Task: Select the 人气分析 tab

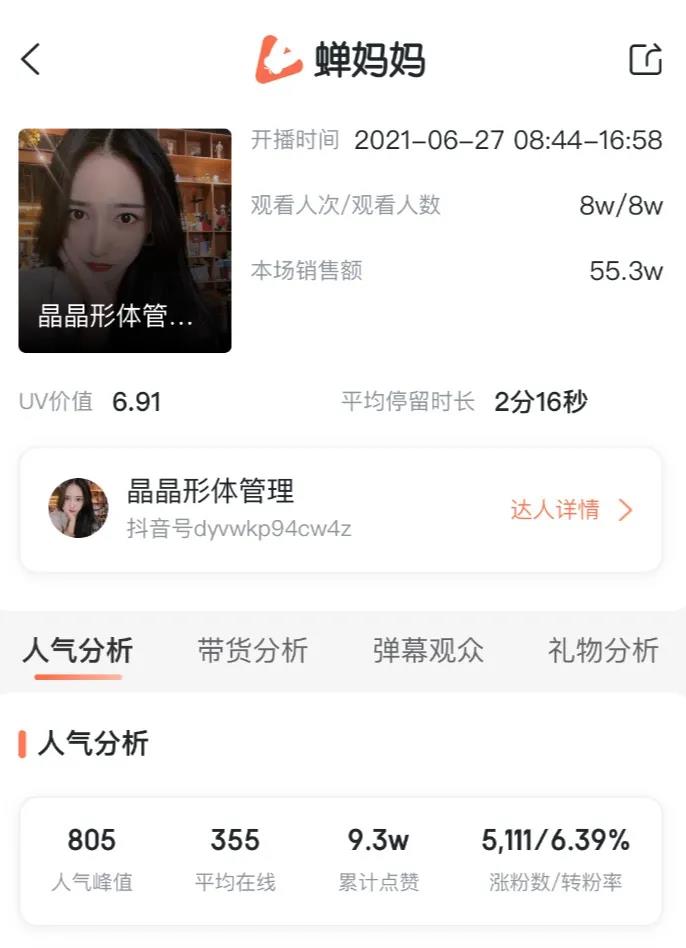Action: (x=78, y=651)
